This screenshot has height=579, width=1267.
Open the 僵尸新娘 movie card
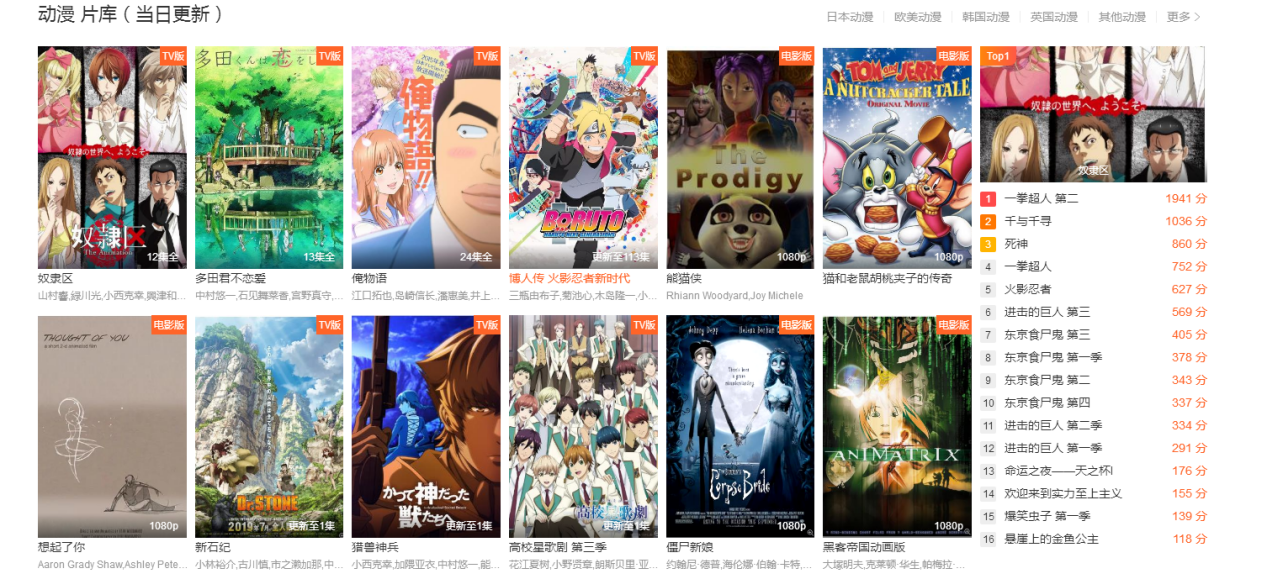[740, 427]
